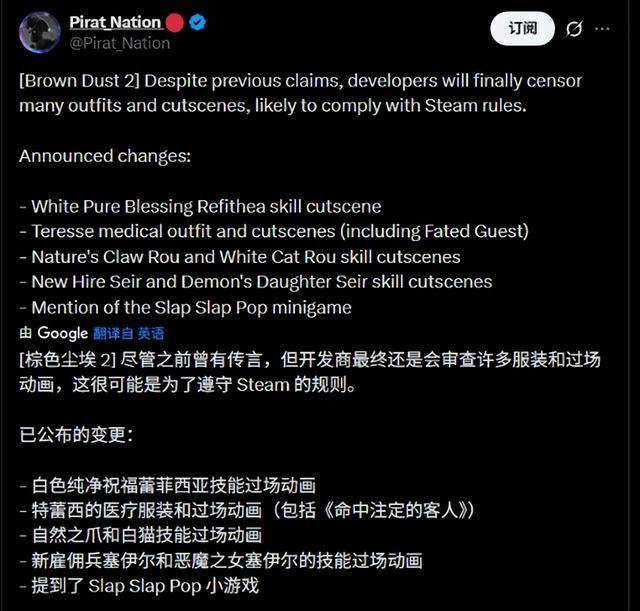
Task: Tap the 翻译自 英语 translation link
Action: pos(129,333)
